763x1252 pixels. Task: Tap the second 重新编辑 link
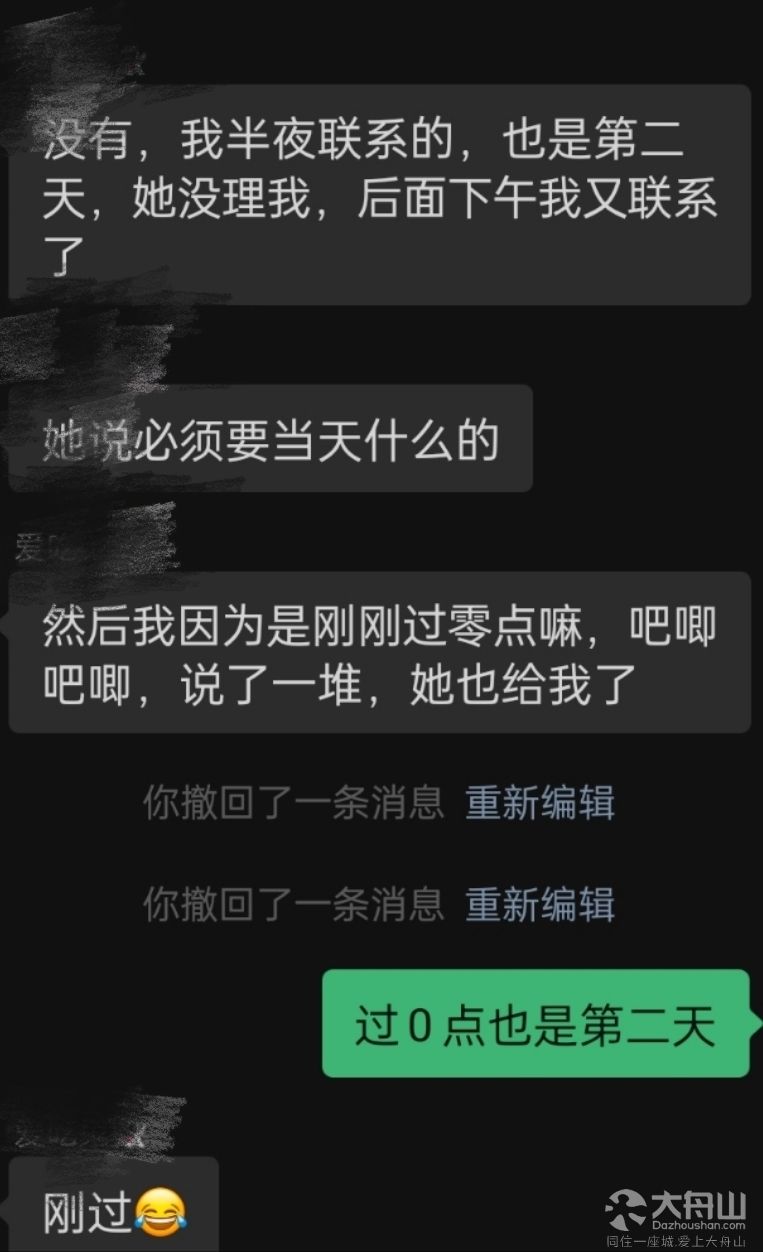click(x=540, y=904)
